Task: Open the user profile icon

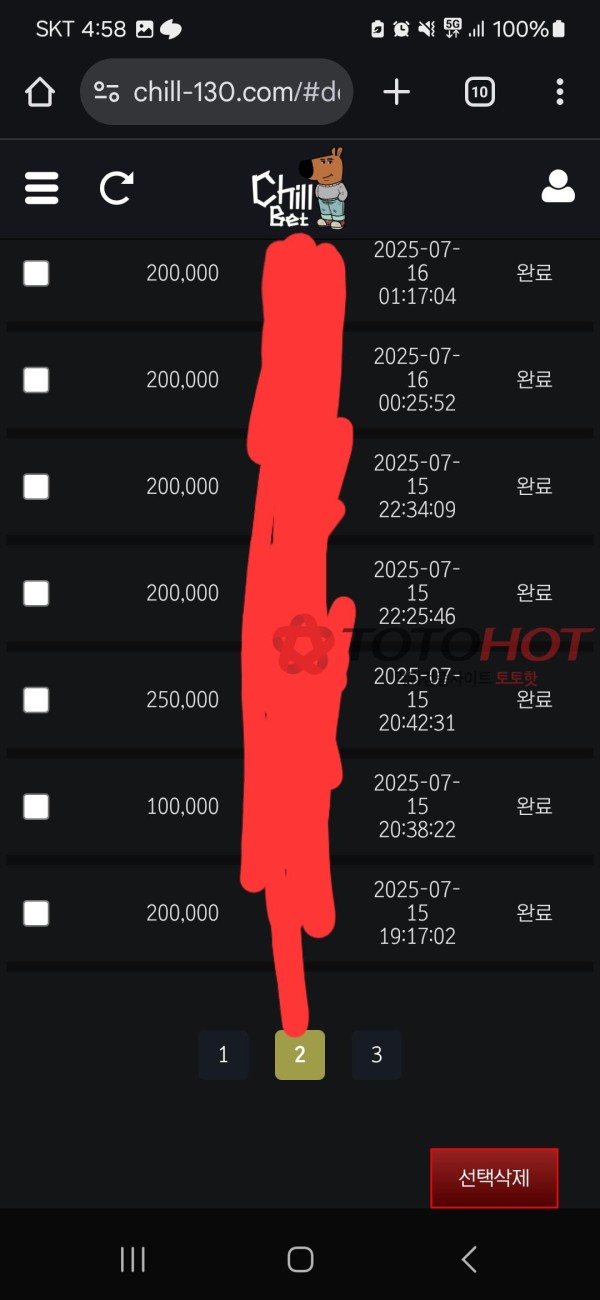Action: [x=557, y=187]
